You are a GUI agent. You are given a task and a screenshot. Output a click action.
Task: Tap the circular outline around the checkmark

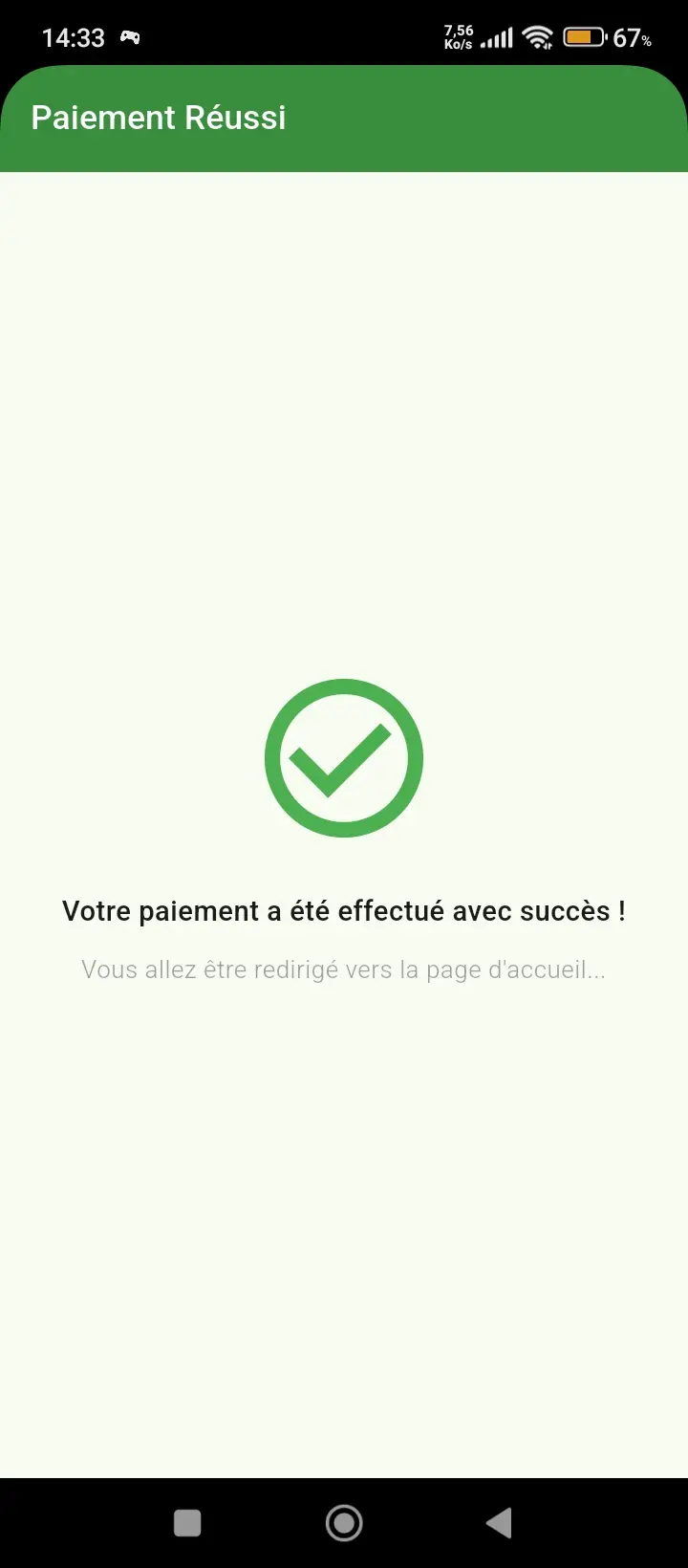point(343,686)
